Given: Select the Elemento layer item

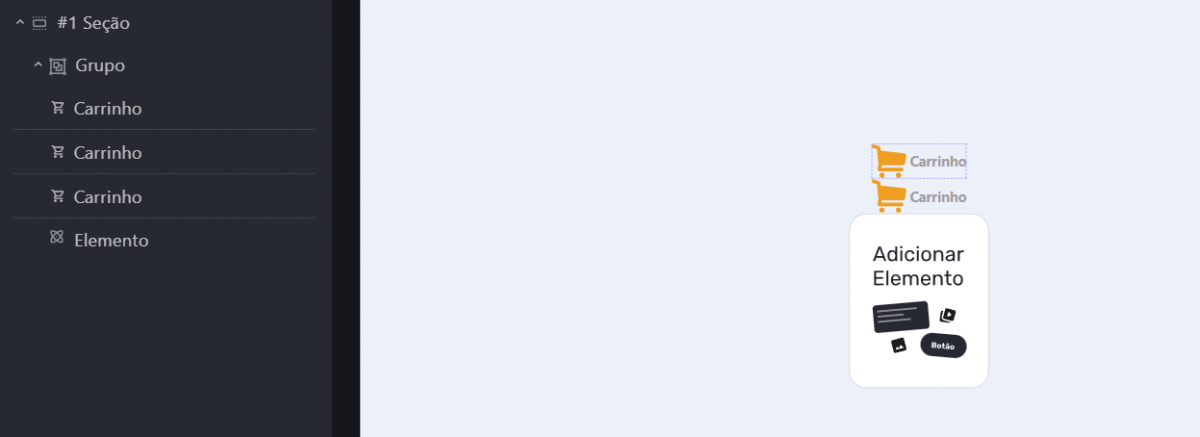Looking at the screenshot, I should 111,240.
